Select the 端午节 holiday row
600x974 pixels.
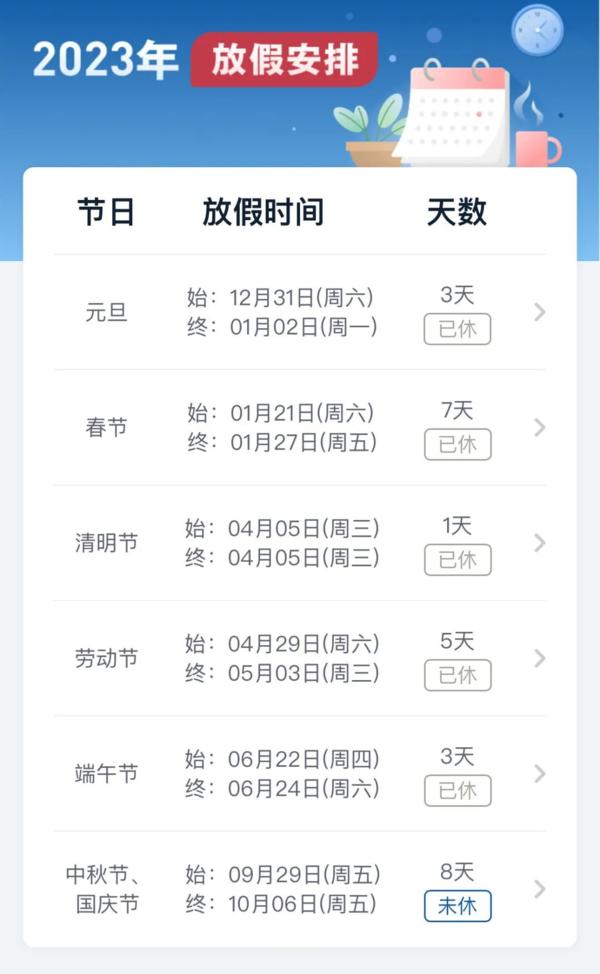(x=300, y=774)
